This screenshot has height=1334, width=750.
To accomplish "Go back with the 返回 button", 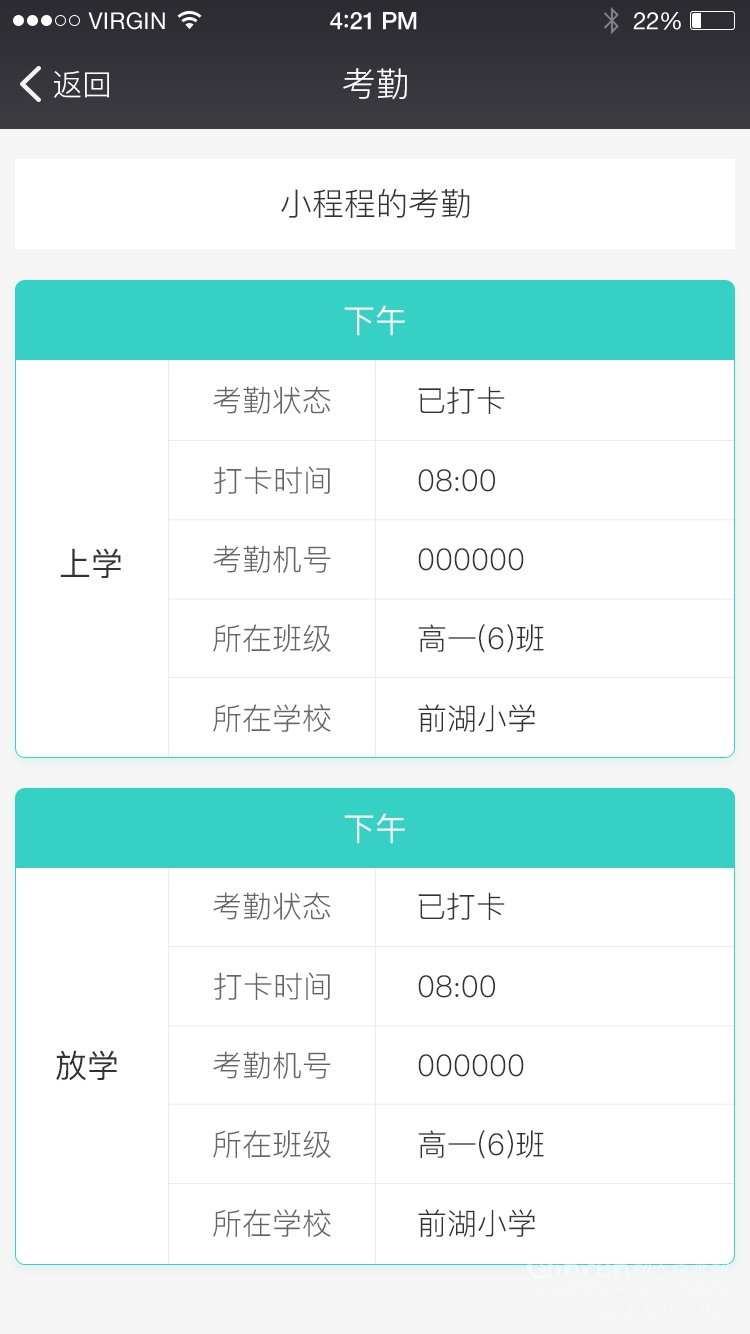I will 65,85.
